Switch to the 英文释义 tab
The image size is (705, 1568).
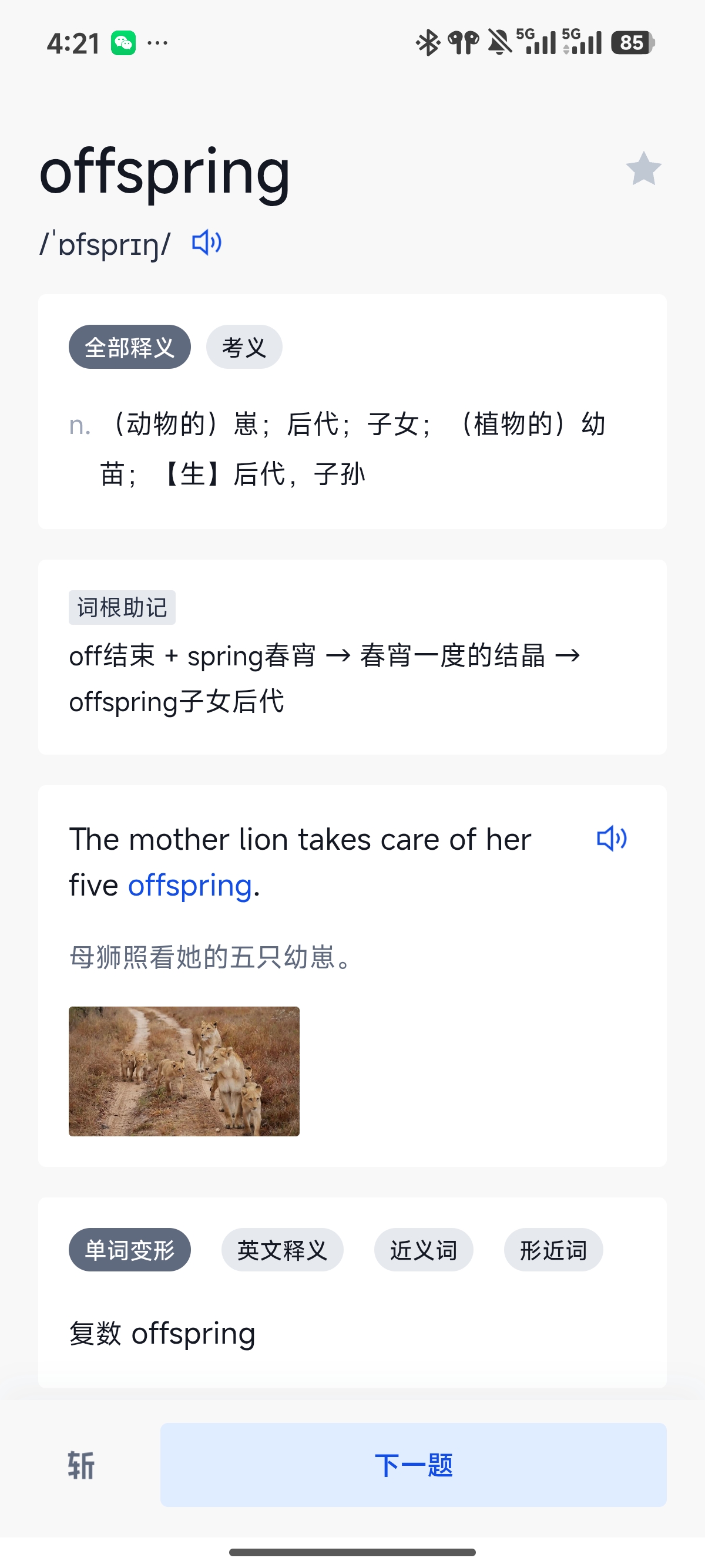283,1250
